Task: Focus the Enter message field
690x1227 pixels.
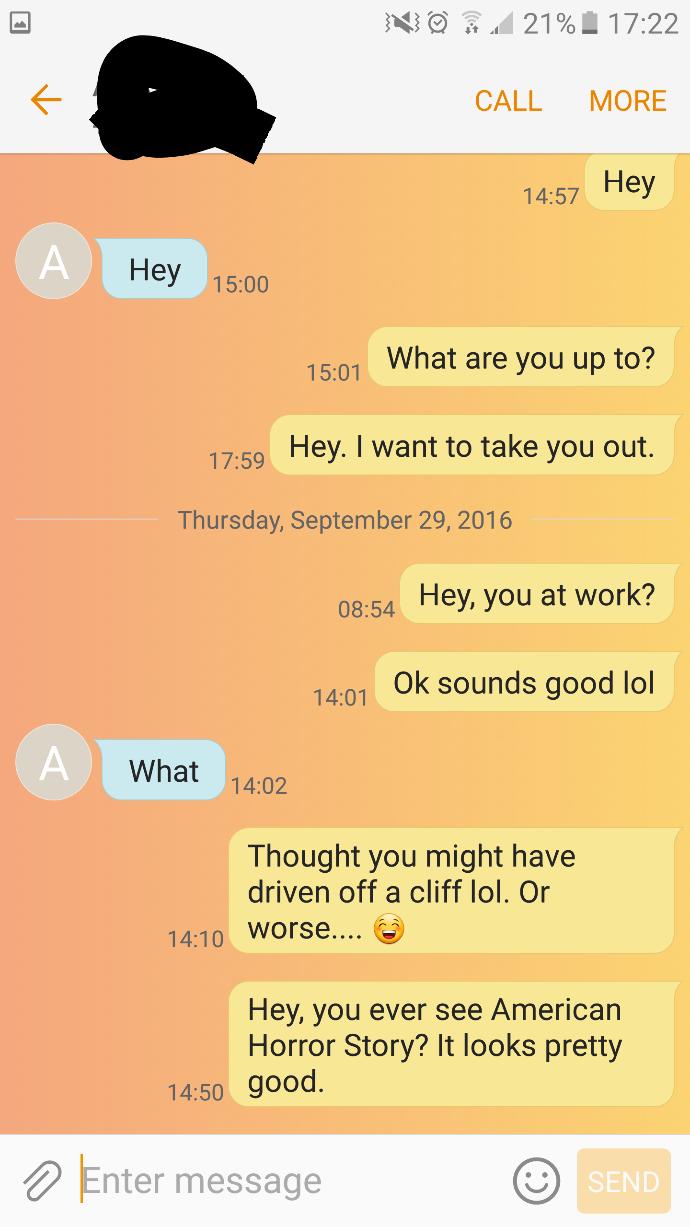Action: [288, 1181]
